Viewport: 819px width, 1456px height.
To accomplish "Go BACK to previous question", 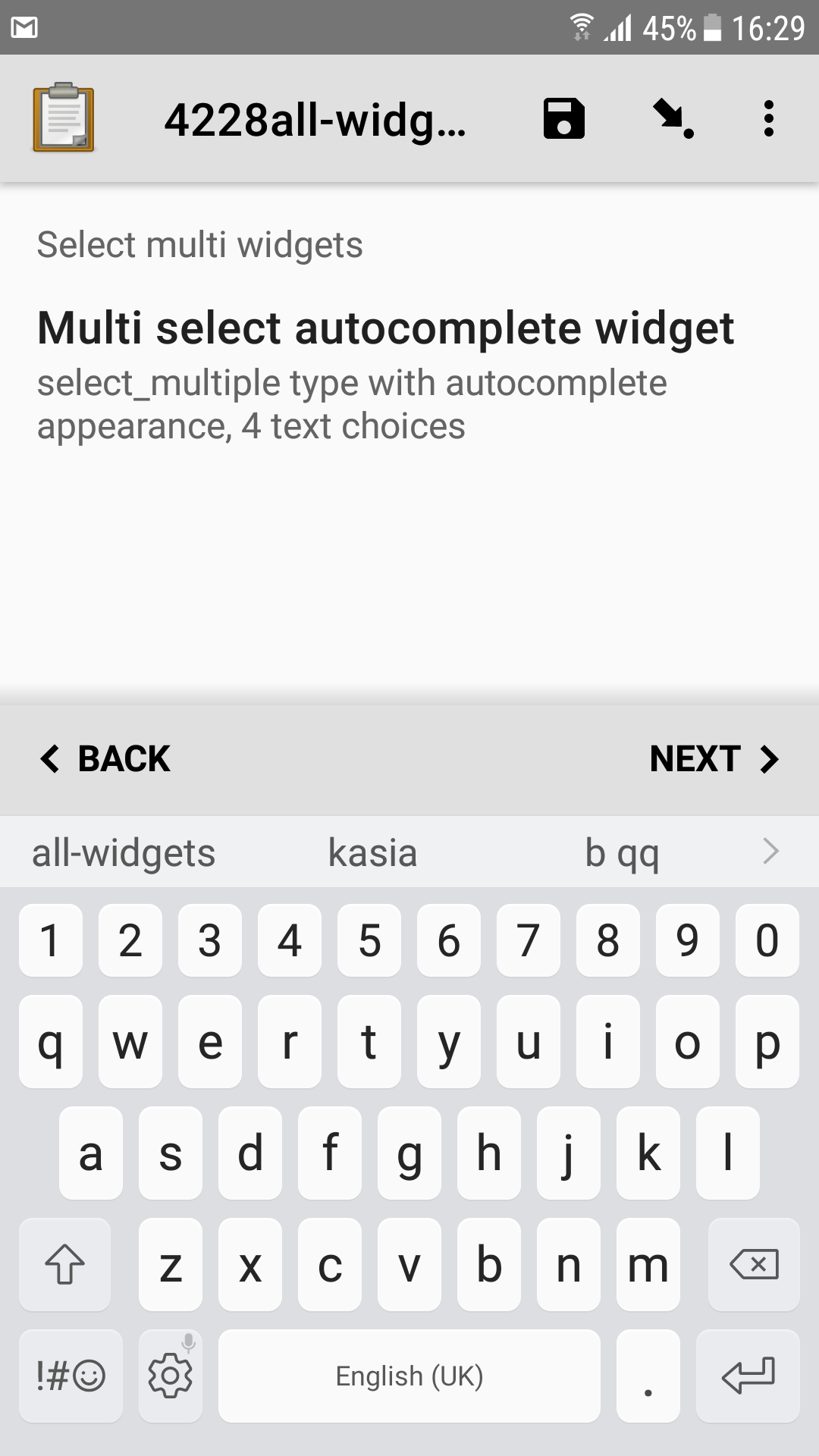I will point(105,758).
